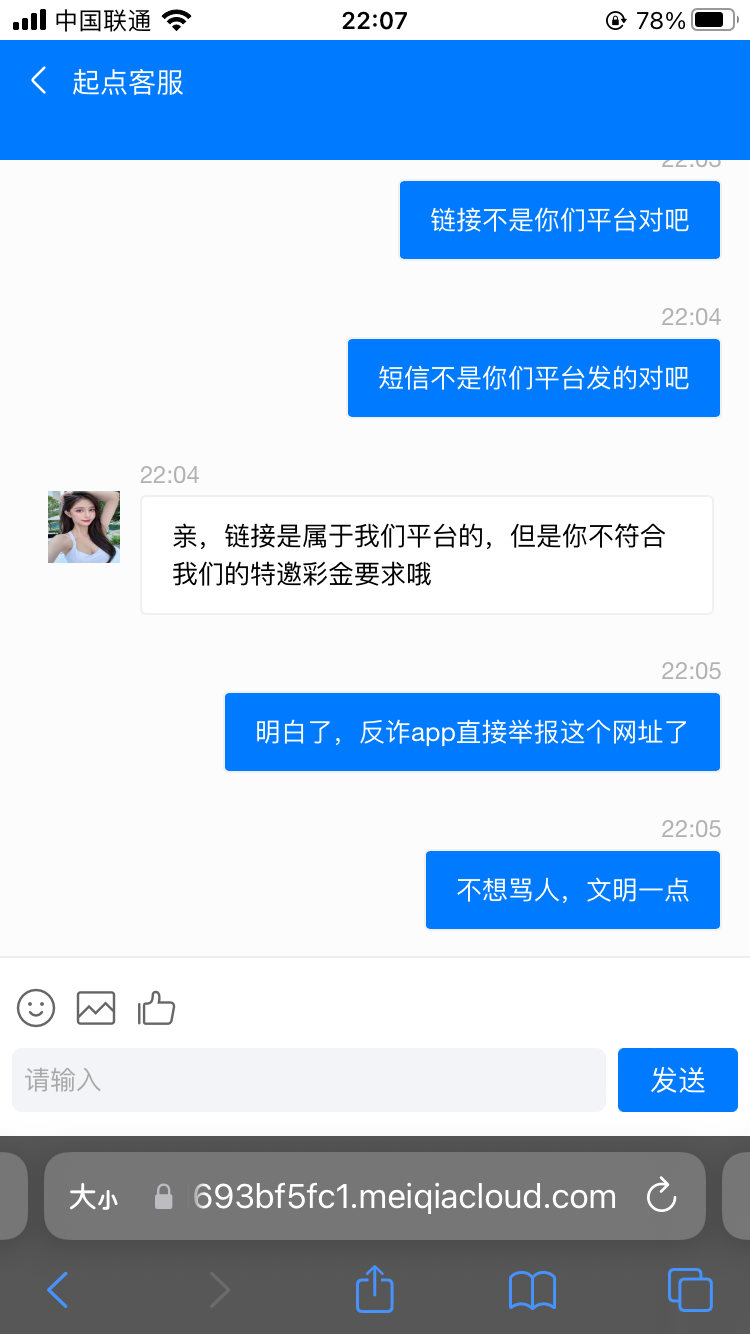This screenshot has height=1334, width=750.
Task: Go back from 起点客服 chat
Action: tap(39, 81)
